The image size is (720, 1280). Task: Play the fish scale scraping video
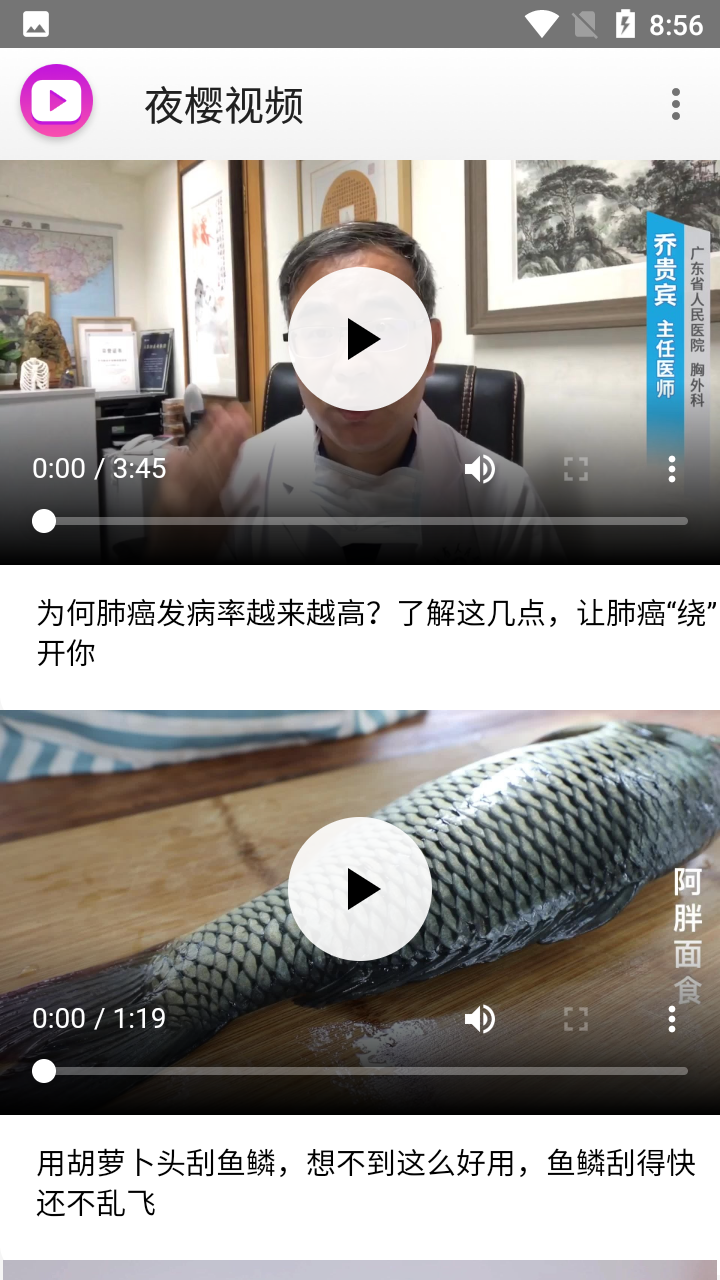(360, 889)
